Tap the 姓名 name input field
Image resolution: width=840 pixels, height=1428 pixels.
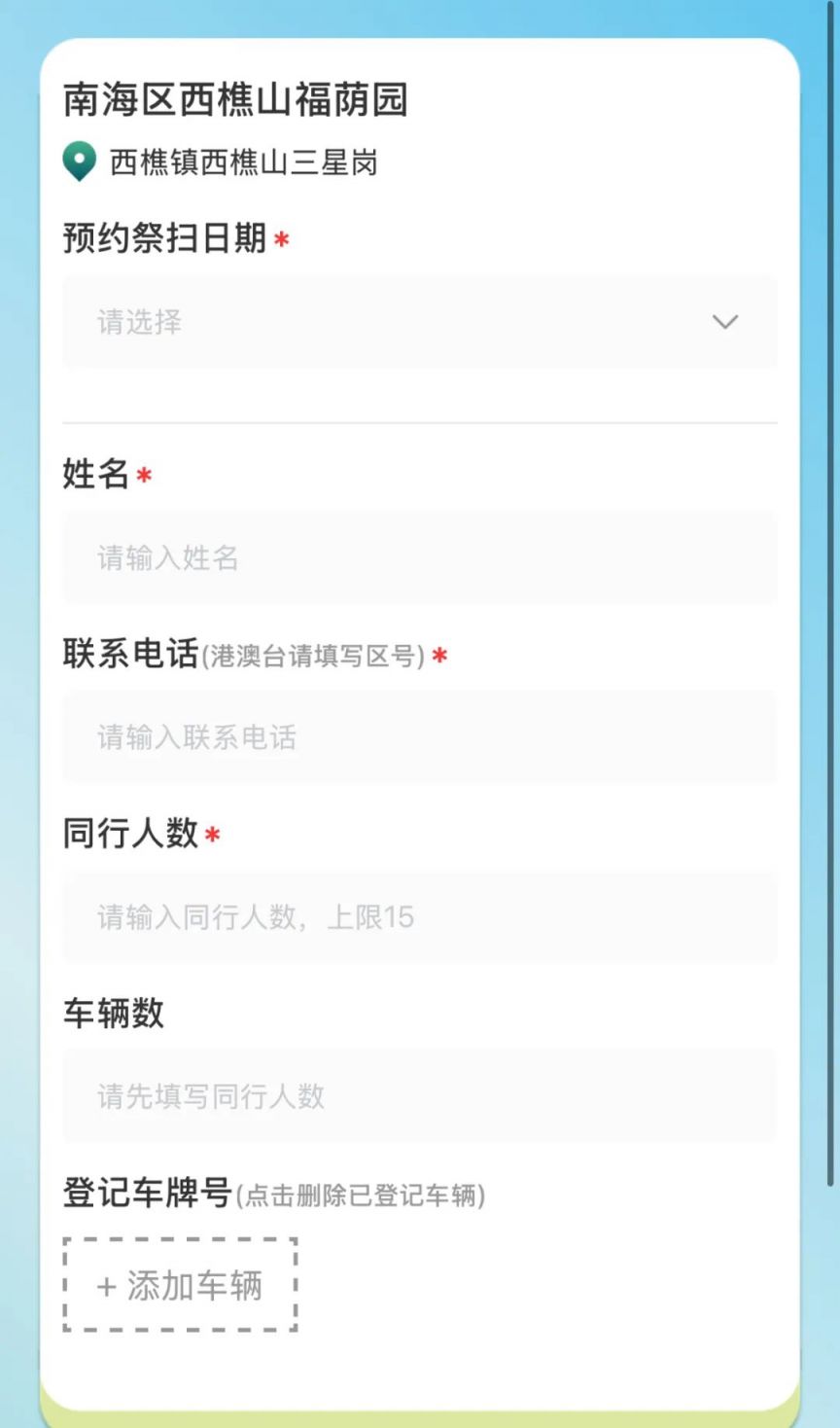(419, 557)
